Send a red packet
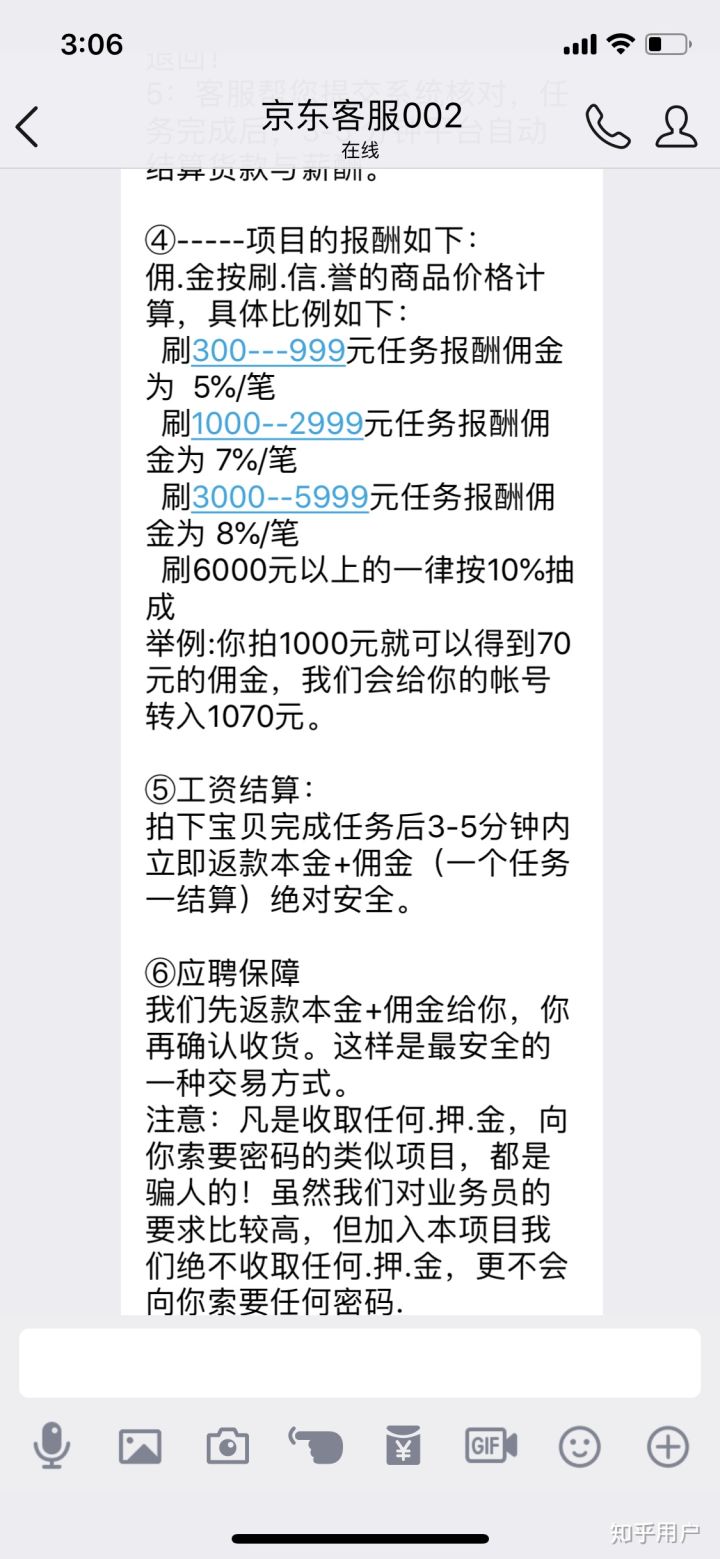The width and height of the screenshot is (720, 1559). [403, 1446]
